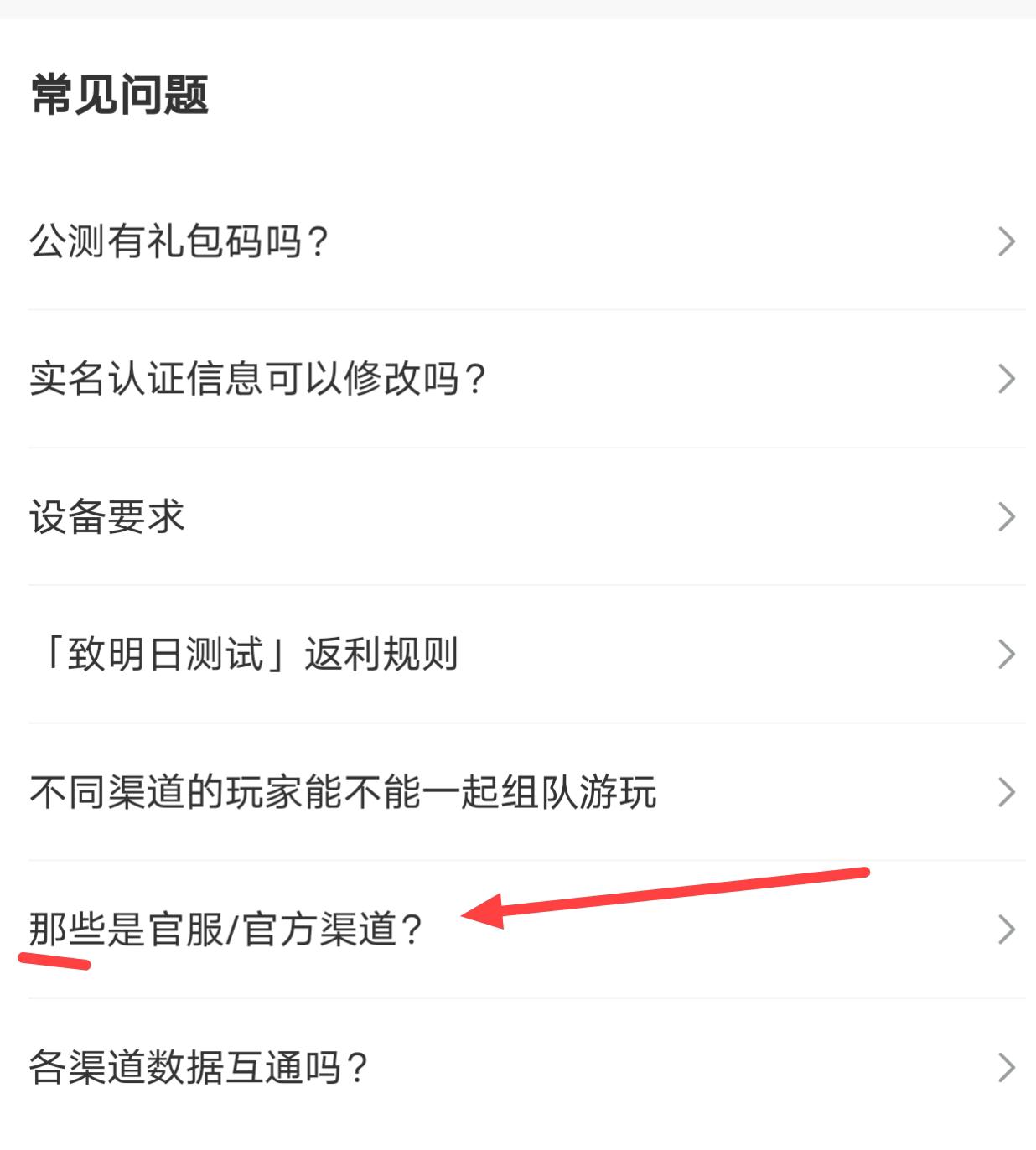Open 各渠道数据互通吗？ question
Image resolution: width=1036 pixels, height=1150 pixels.
pyautogui.click(x=199, y=1068)
